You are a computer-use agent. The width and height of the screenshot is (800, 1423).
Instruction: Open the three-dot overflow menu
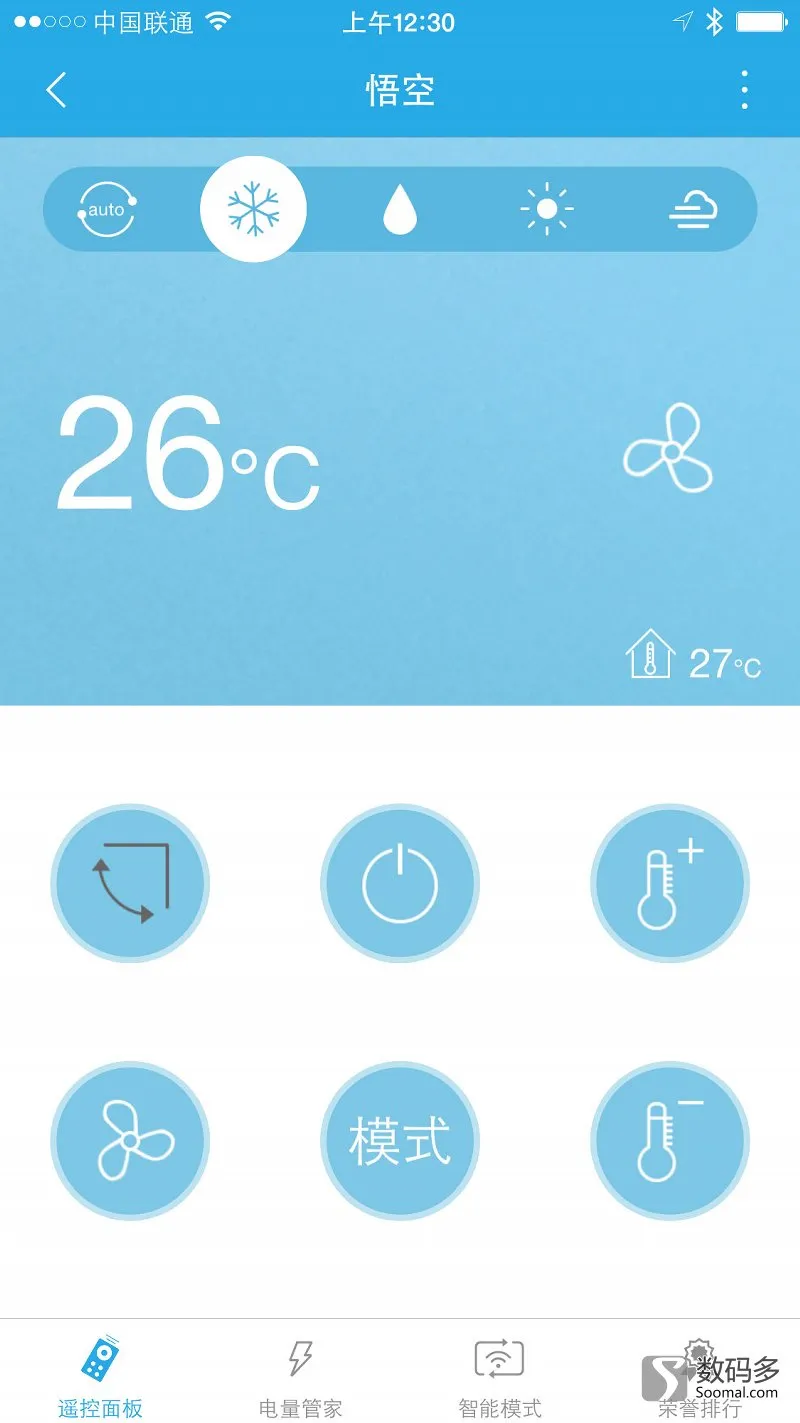744,90
